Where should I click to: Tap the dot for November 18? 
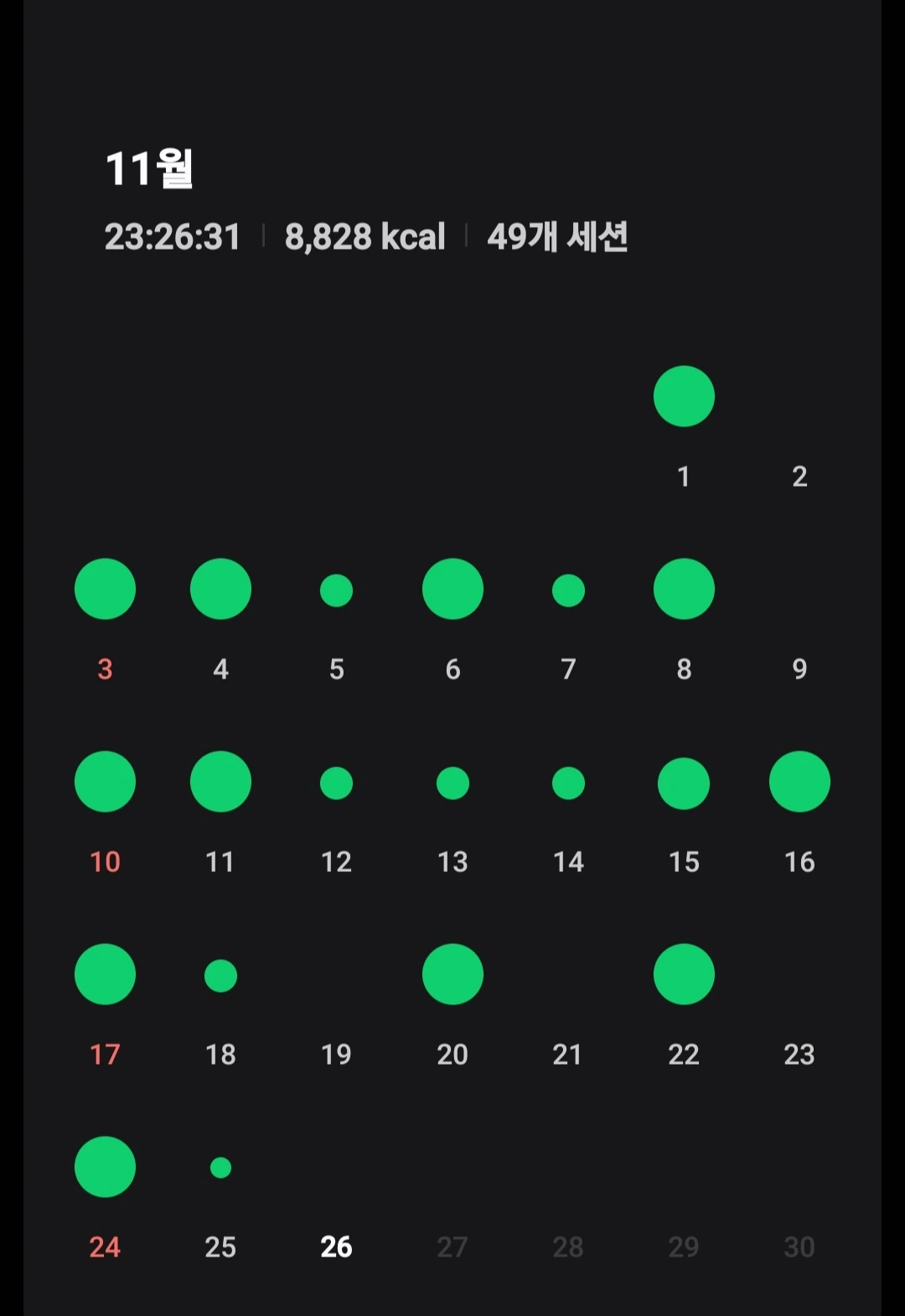click(220, 975)
